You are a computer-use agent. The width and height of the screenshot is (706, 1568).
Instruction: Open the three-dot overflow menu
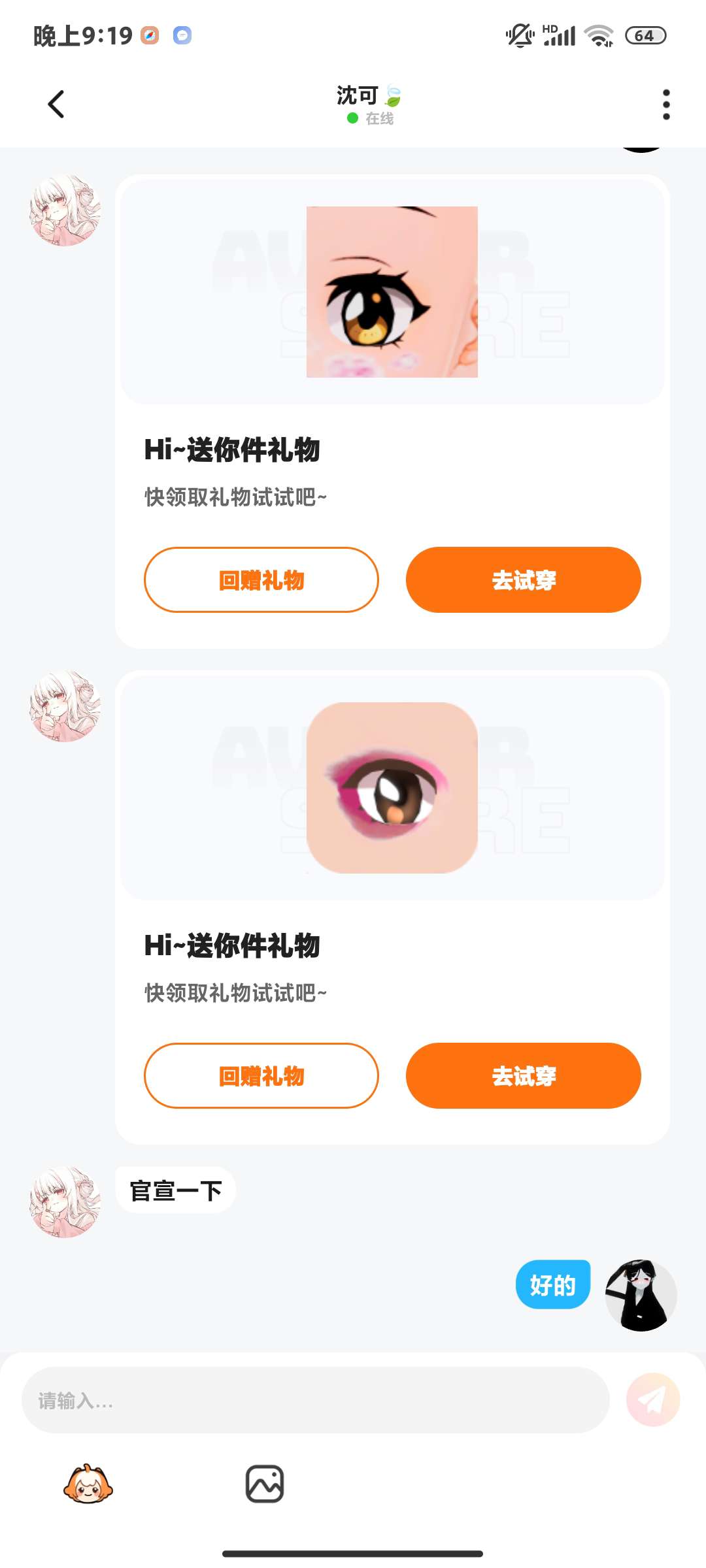coord(665,105)
